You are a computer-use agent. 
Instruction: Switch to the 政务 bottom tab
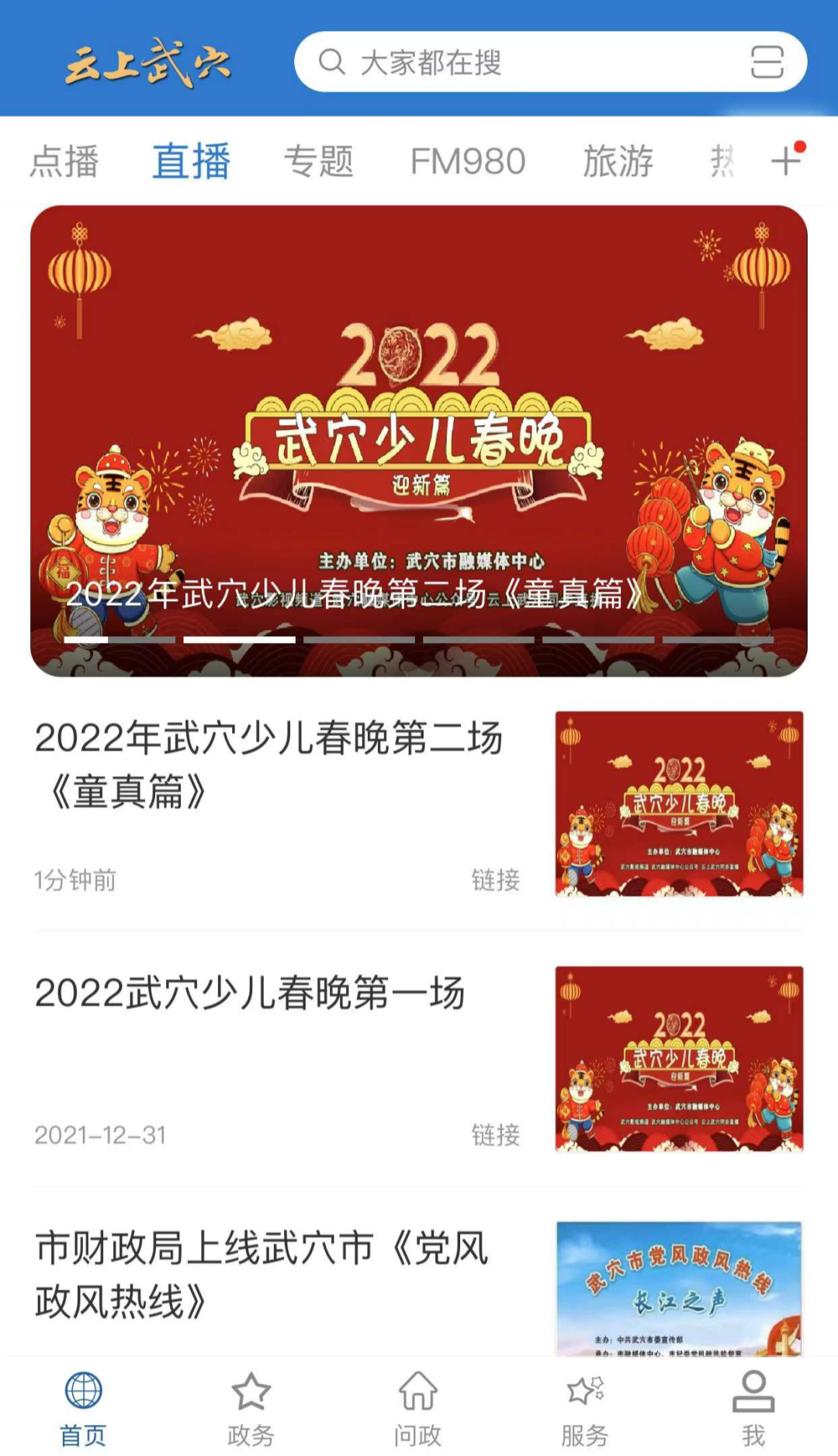(251, 1409)
